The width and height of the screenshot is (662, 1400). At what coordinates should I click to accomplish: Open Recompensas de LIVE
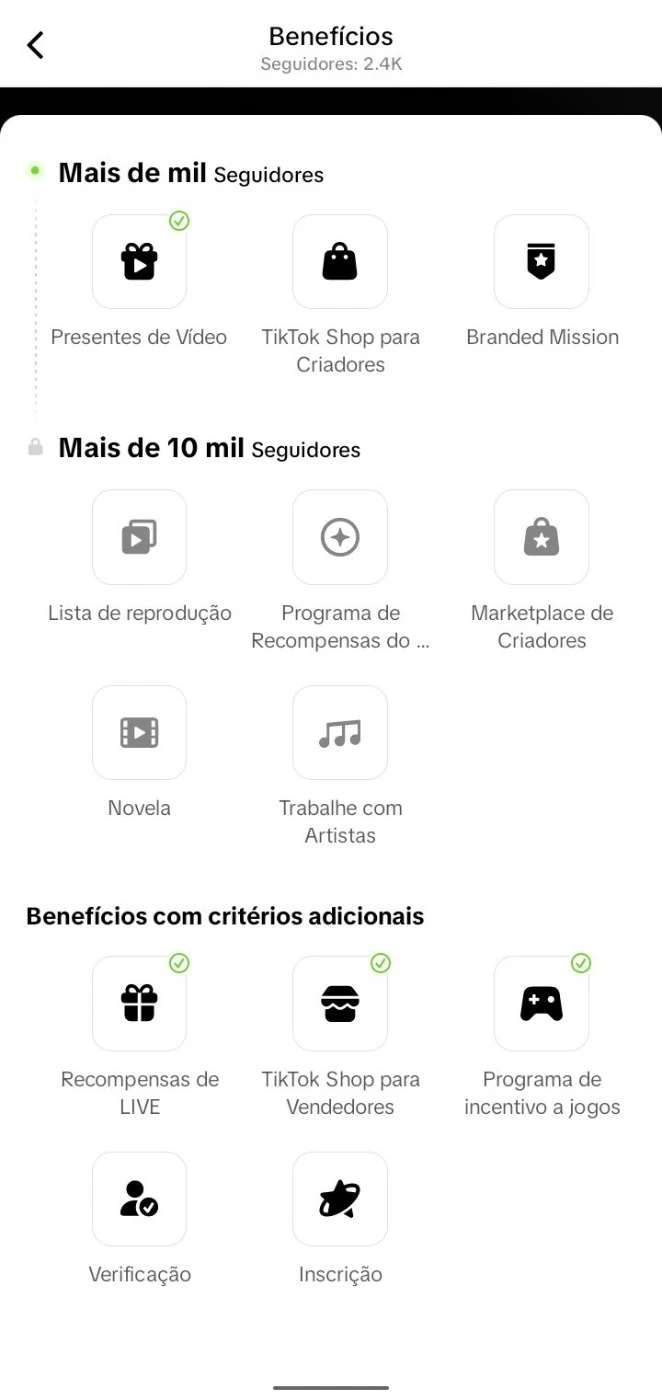click(139, 1003)
